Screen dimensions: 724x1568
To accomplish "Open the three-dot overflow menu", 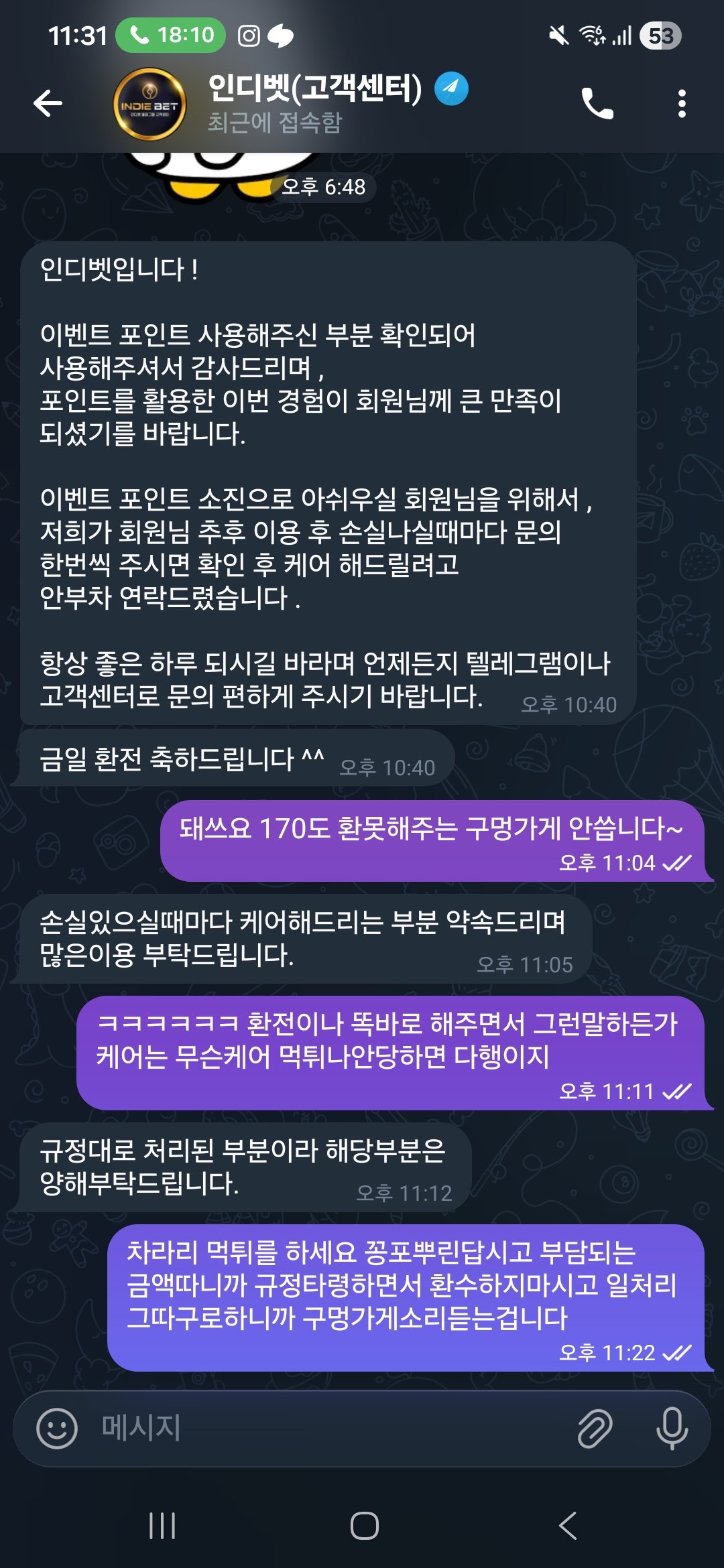I will 682,104.
